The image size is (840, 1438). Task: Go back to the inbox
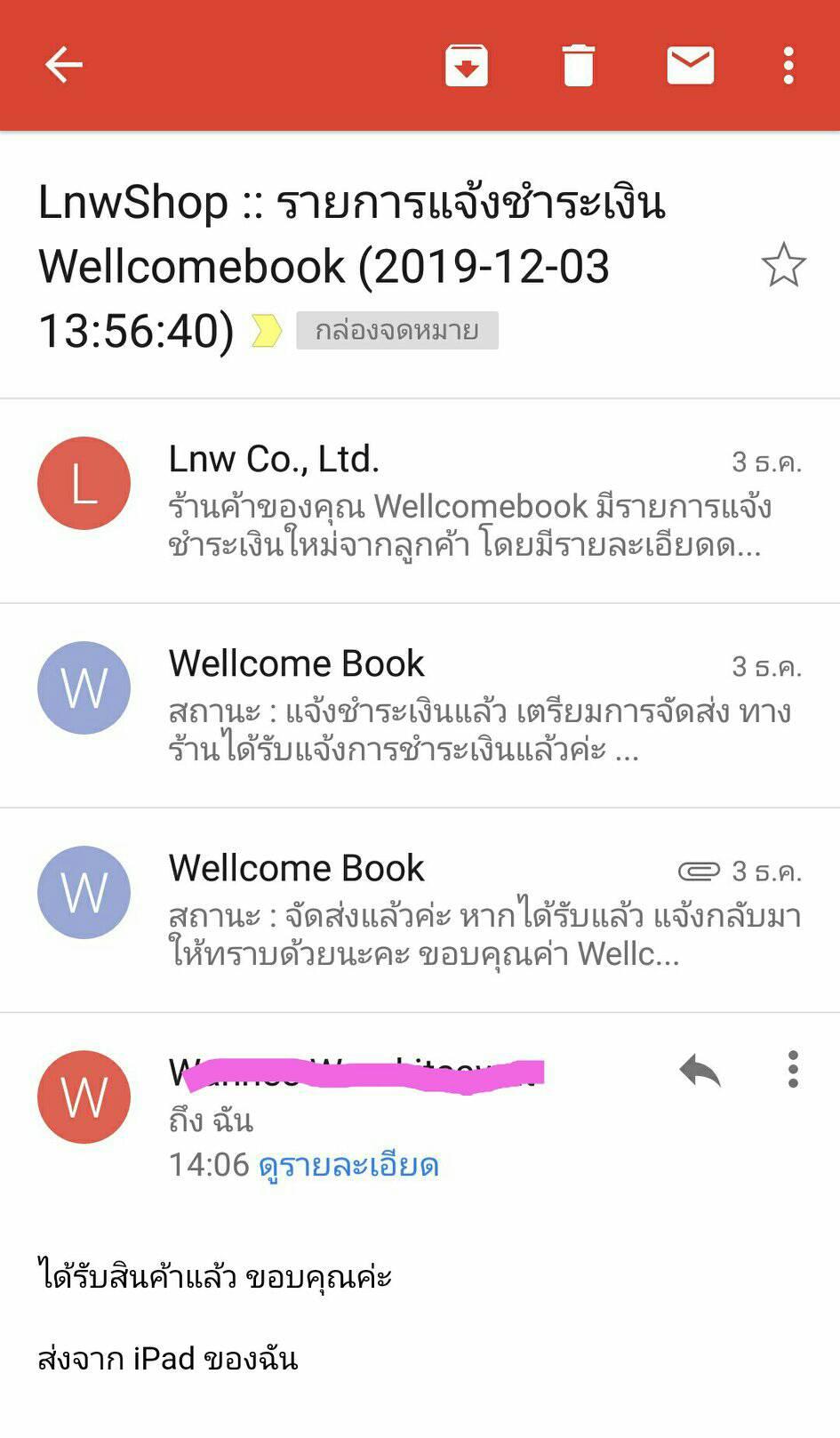point(63,65)
